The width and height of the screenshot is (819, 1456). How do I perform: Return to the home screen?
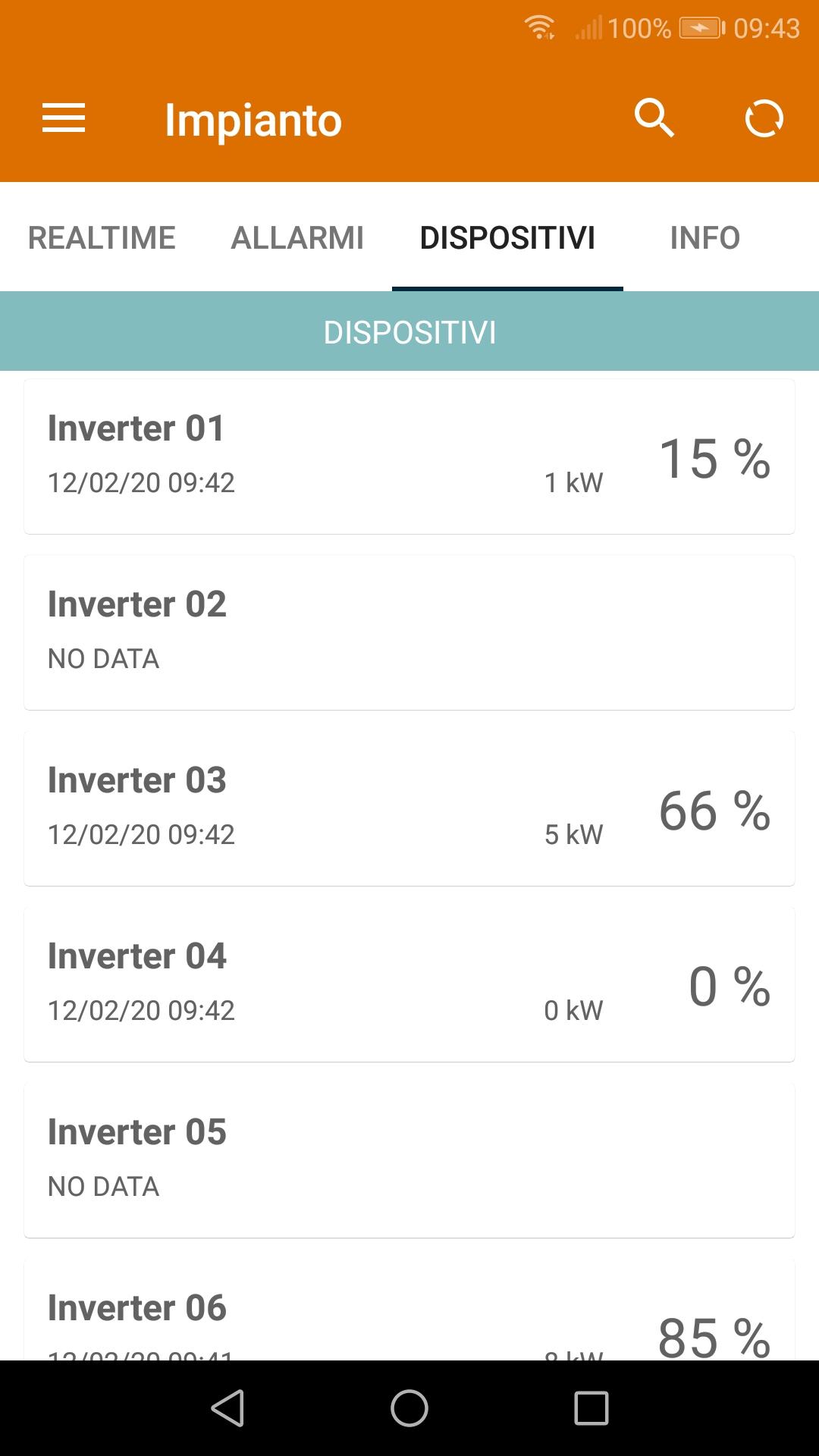[x=409, y=1408]
